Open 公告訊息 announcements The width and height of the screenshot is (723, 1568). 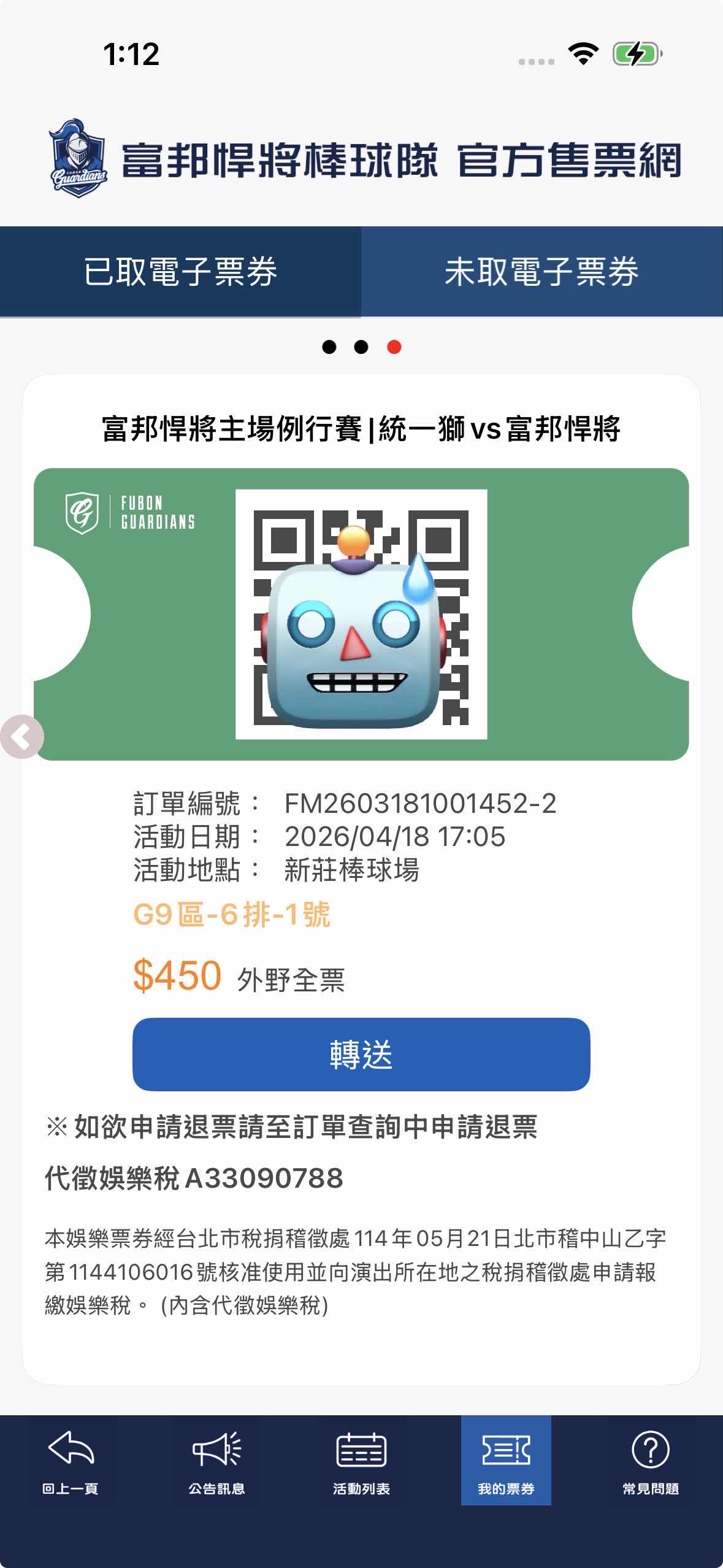coord(216,1462)
